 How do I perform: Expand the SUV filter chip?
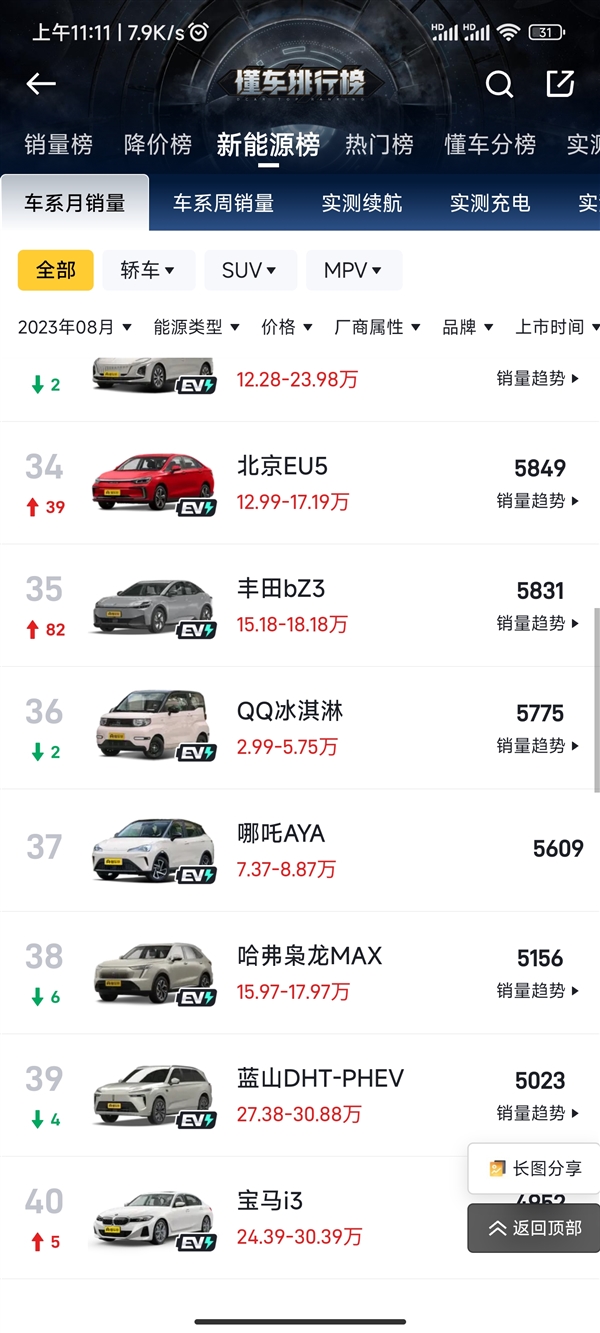(x=250, y=270)
